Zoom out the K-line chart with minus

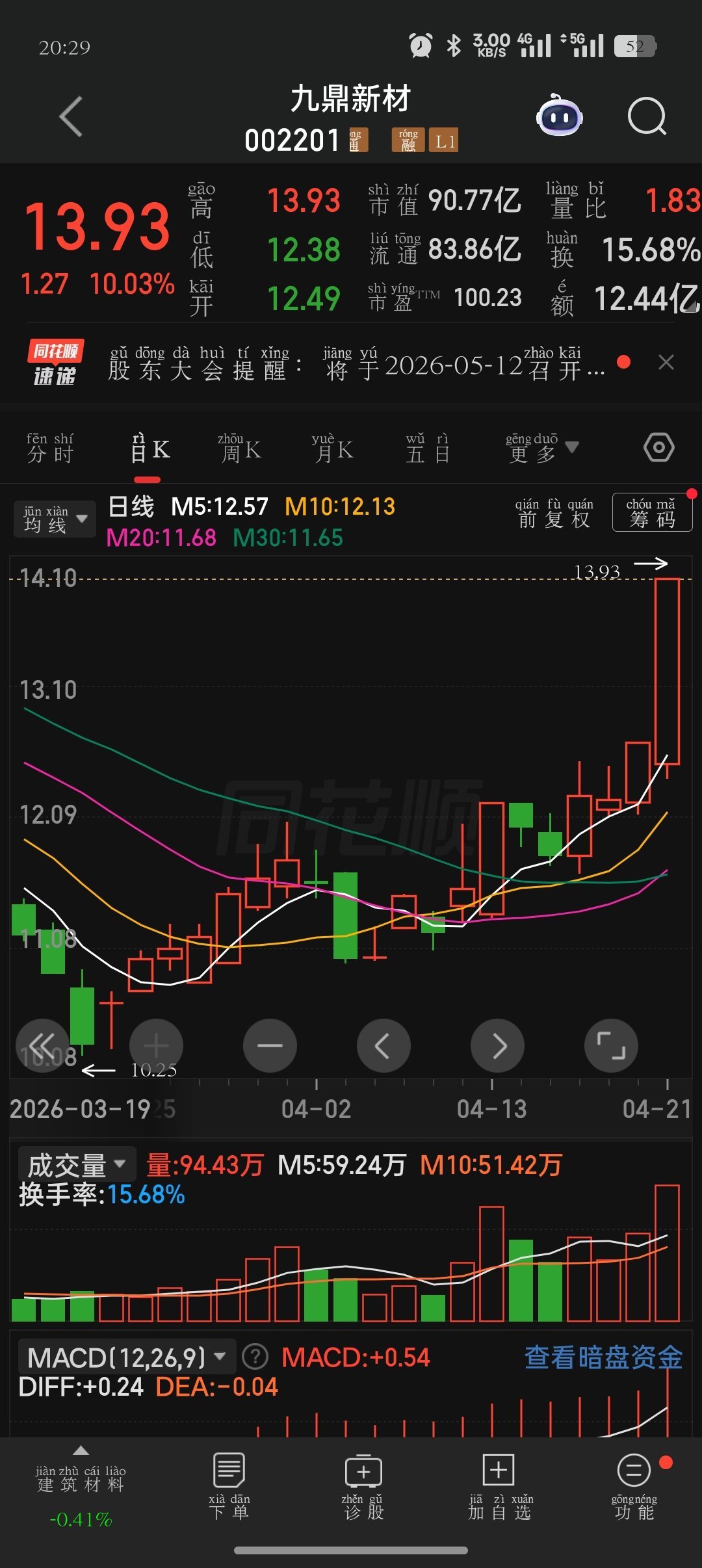pos(270,1045)
